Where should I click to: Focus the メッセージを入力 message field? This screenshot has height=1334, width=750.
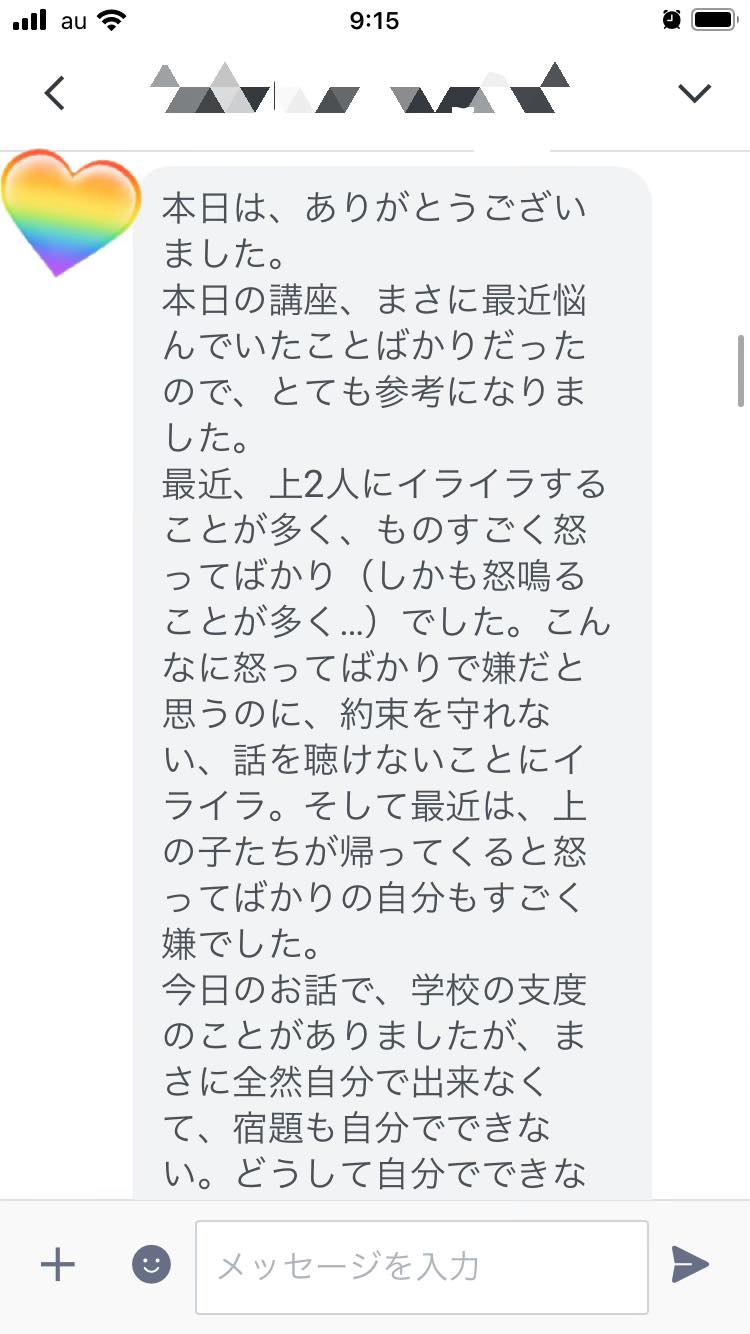[x=422, y=1267]
